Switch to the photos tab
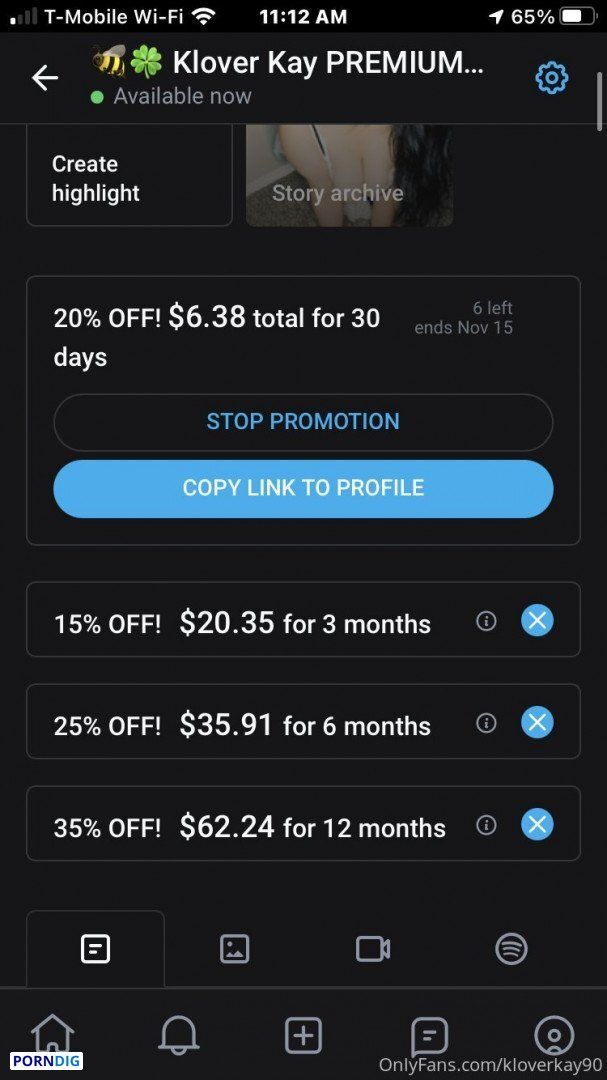This screenshot has height=1080, width=607. coord(234,949)
